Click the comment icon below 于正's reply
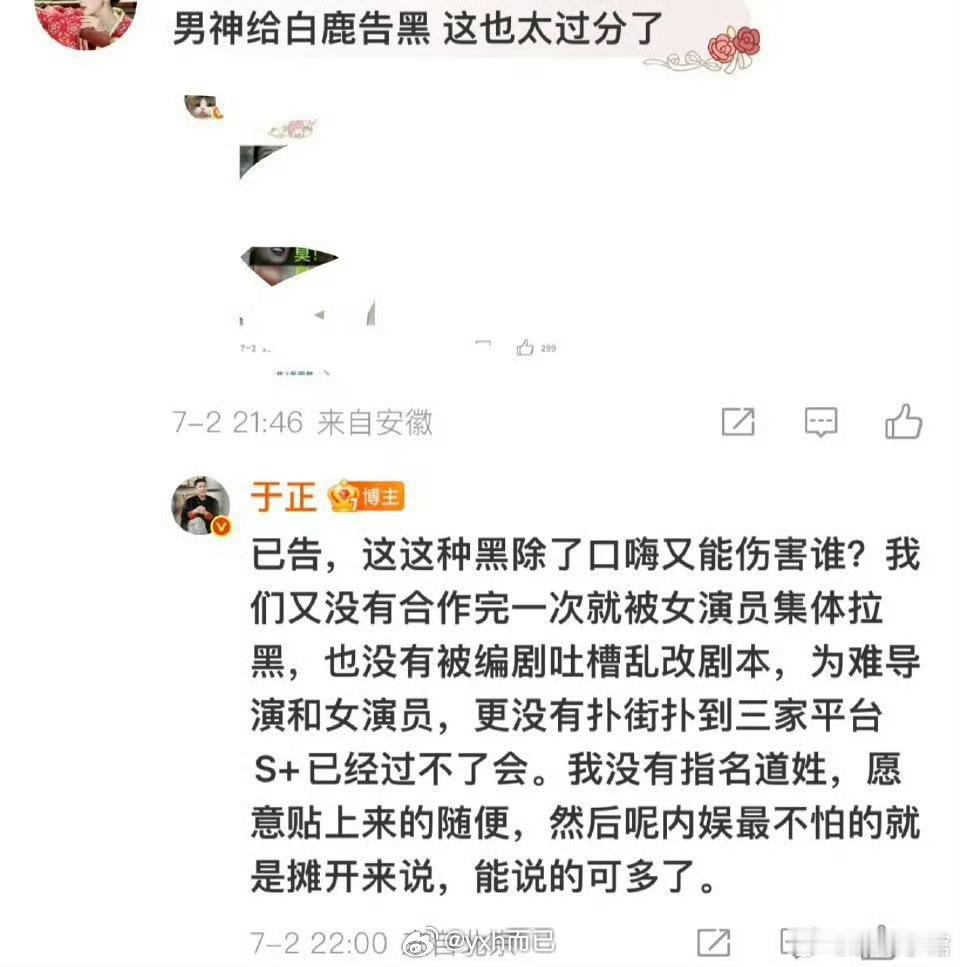The image size is (960, 967). coord(800,940)
